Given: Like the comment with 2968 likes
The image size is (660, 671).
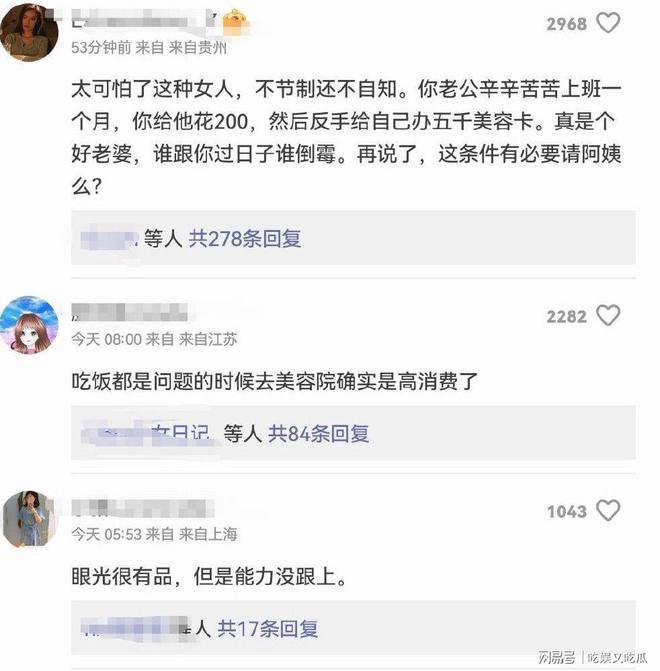Looking at the screenshot, I should [608, 23].
